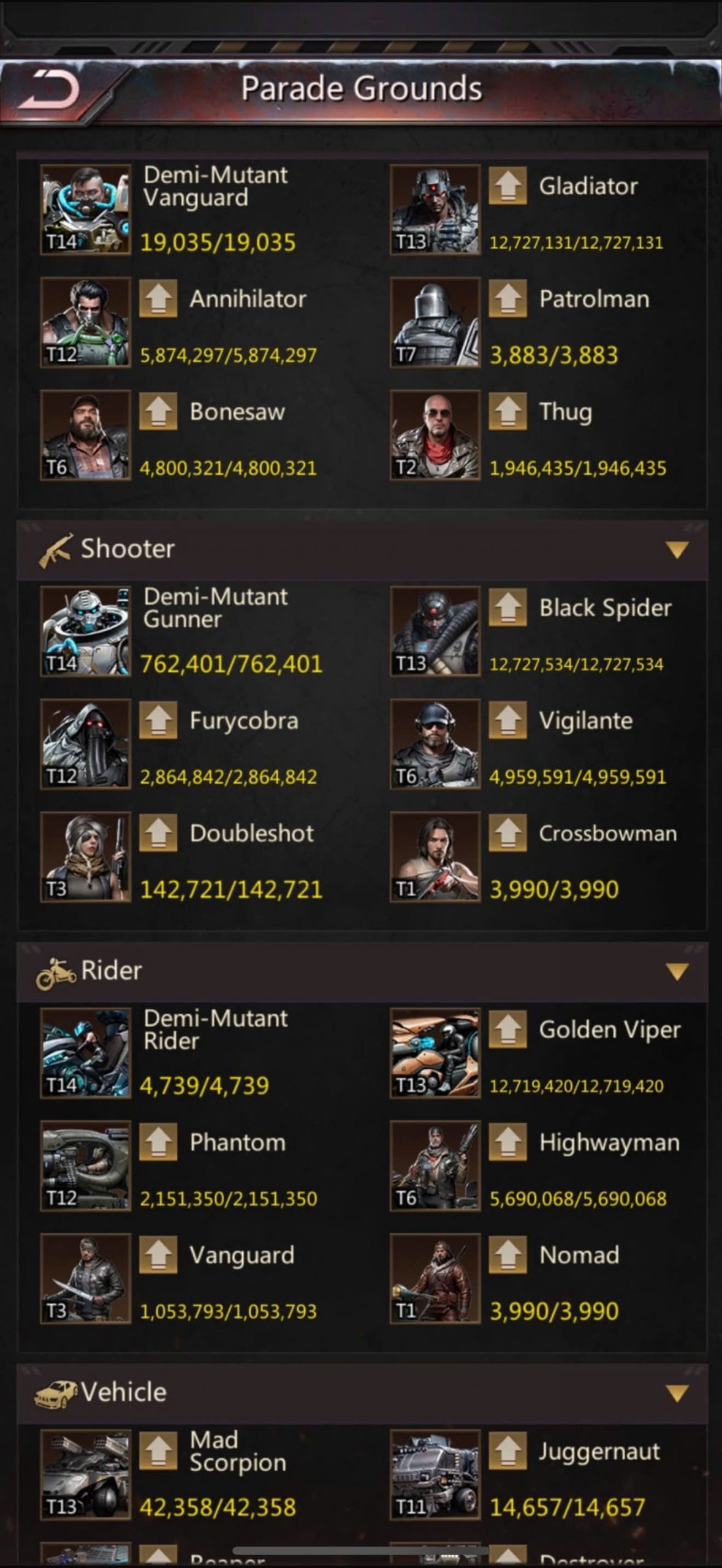This screenshot has width=722, height=1568.
Task: Upgrade Golden Viper riders
Action: pos(507,1029)
